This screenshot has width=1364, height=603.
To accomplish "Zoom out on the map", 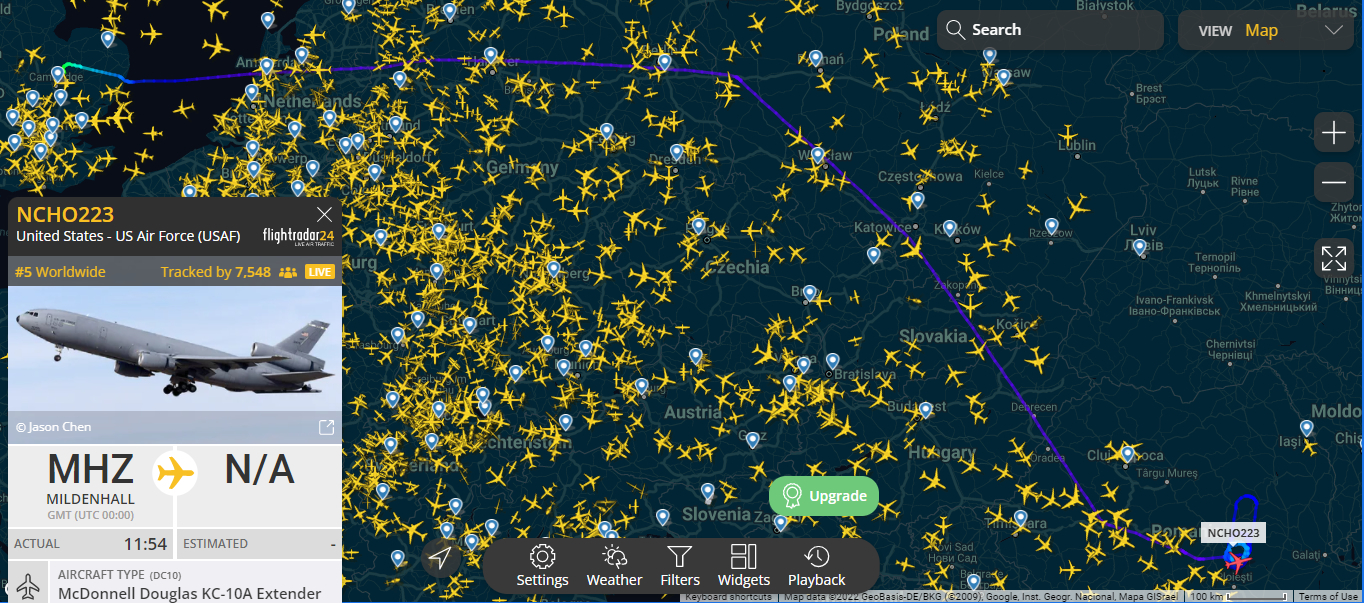I will point(1334,183).
